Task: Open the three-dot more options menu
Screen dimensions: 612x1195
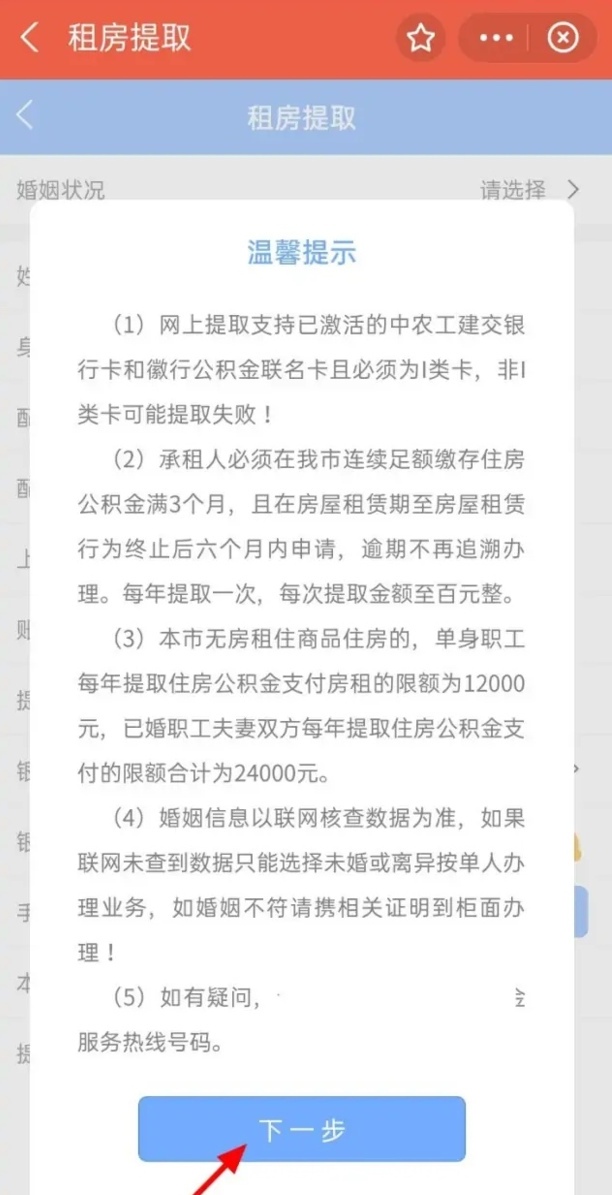Action: (496, 39)
